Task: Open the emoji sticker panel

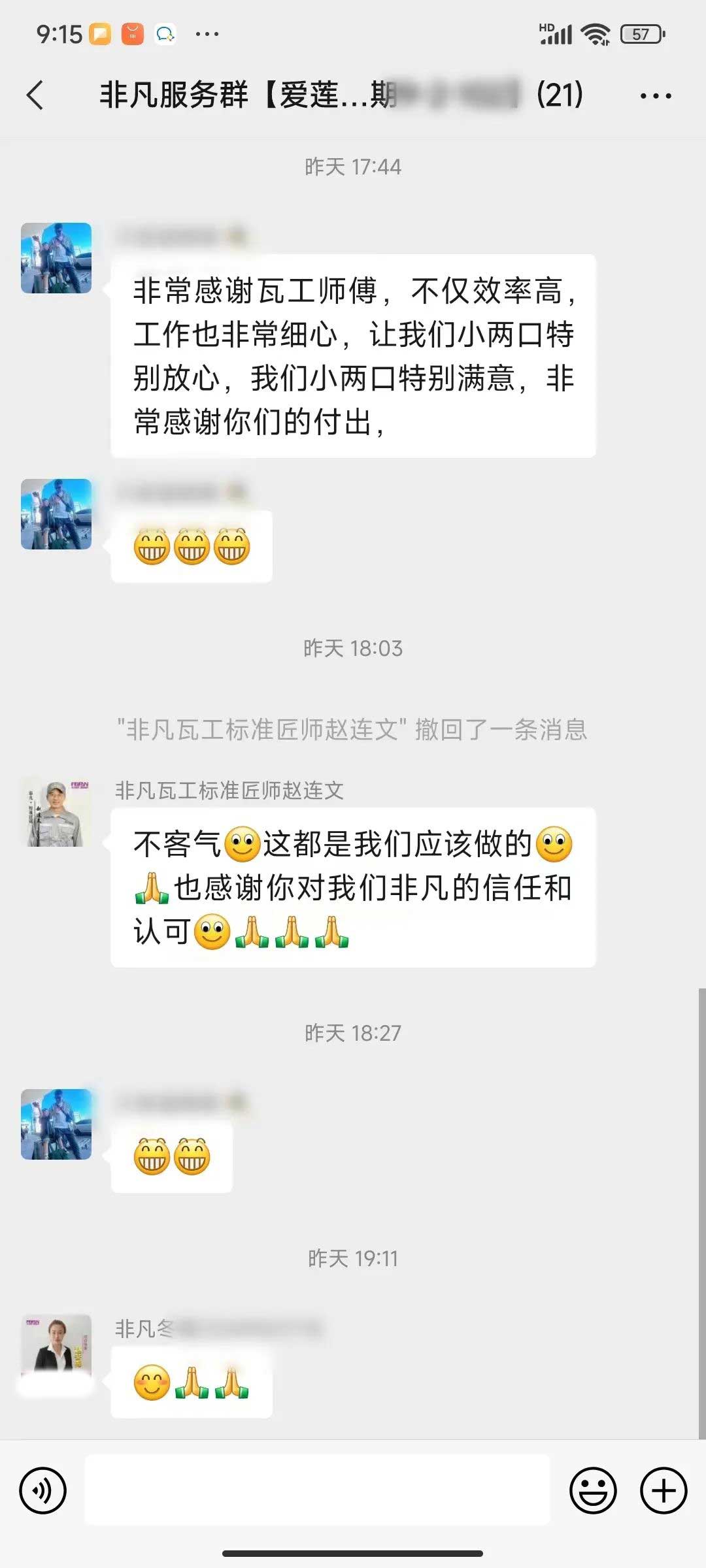Action: pos(593,1490)
